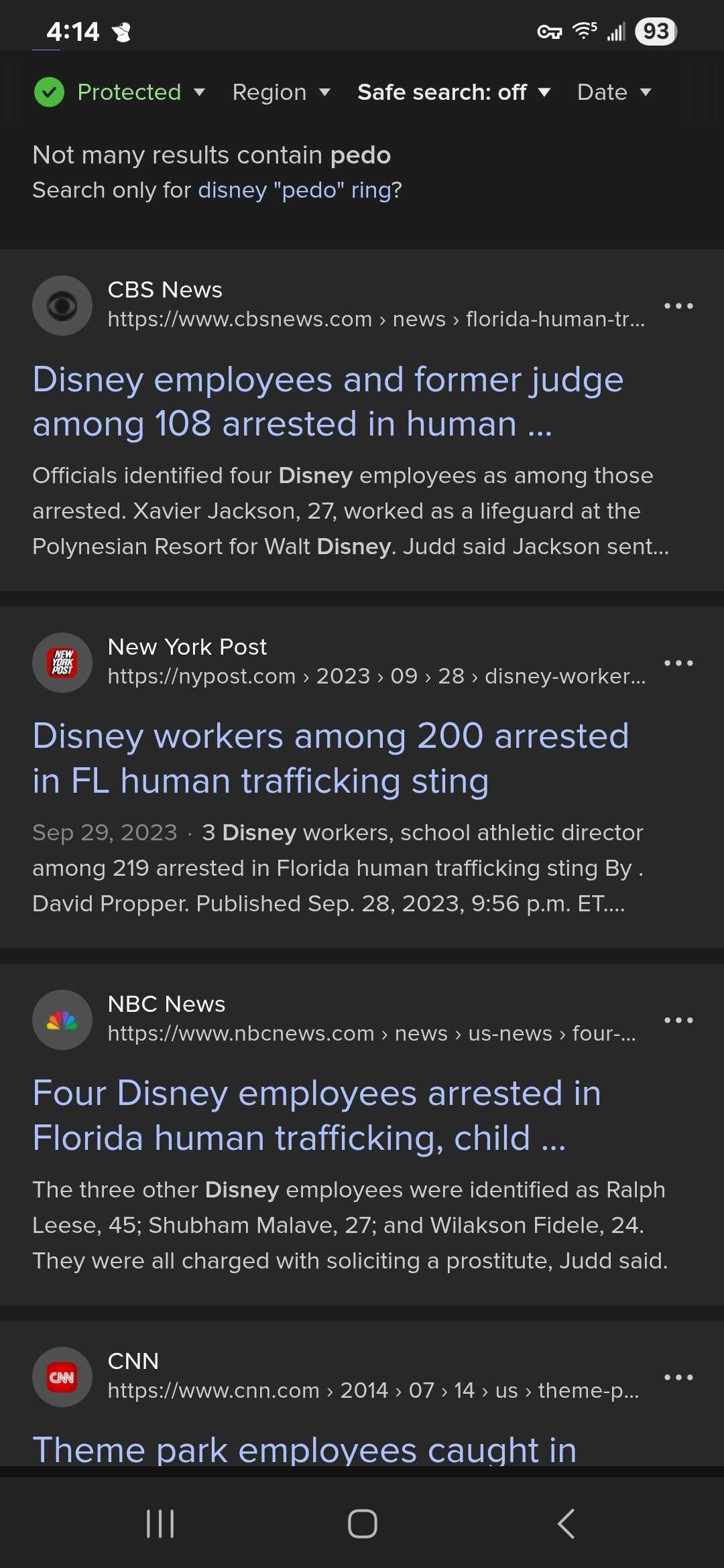Screen dimensions: 724x1568
Task: Go back with the system back button
Action: tap(566, 1523)
